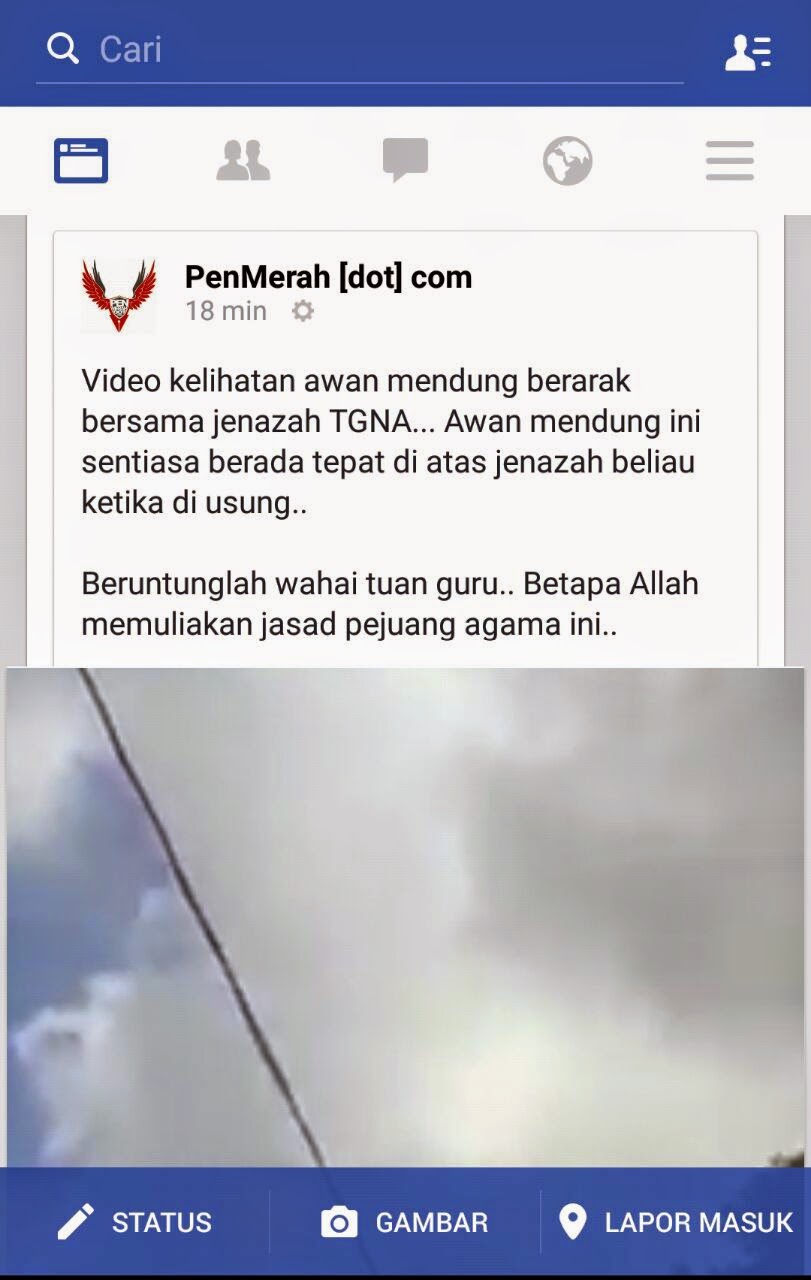
Task: Switch to the News Feed tab
Action: point(81,161)
